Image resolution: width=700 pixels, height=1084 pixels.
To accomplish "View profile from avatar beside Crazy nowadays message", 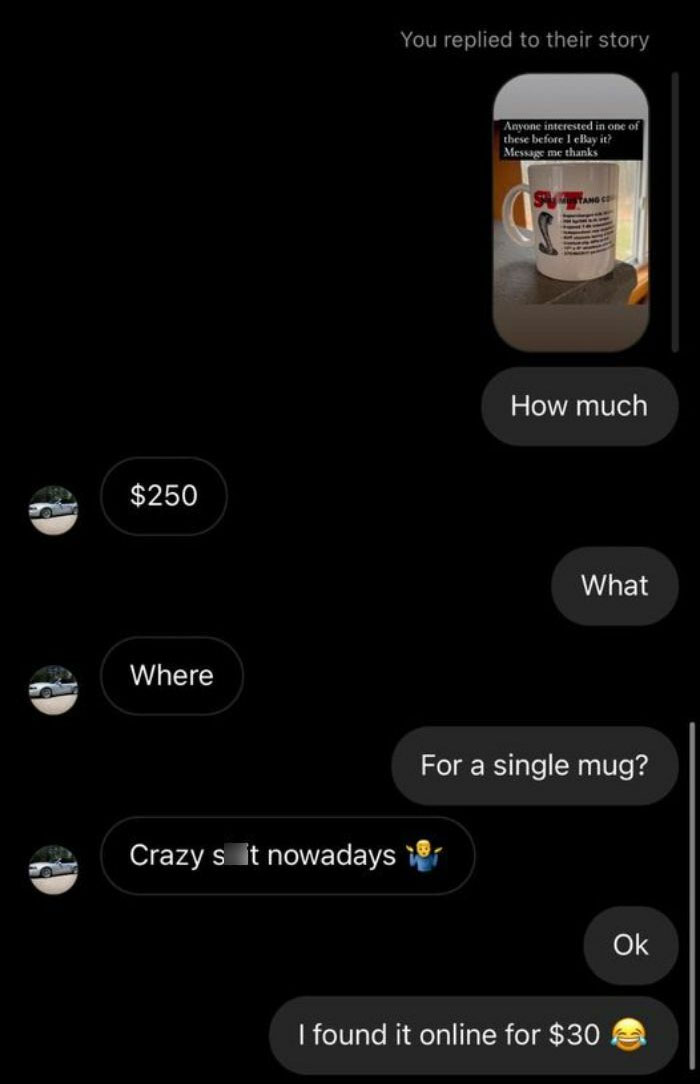I will pos(53,869).
